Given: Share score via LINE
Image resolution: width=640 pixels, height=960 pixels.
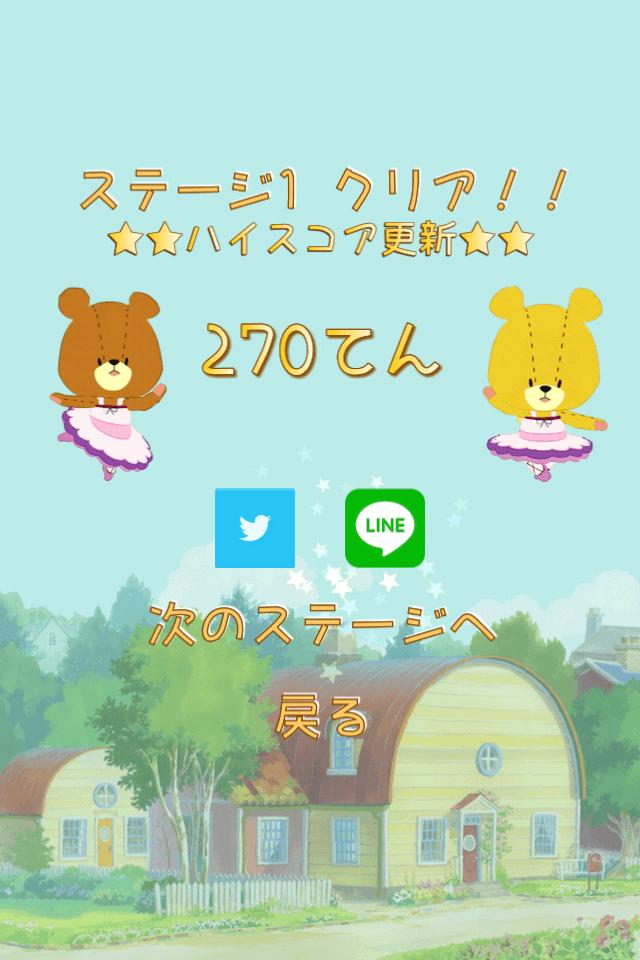Looking at the screenshot, I should (x=384, y=528).
